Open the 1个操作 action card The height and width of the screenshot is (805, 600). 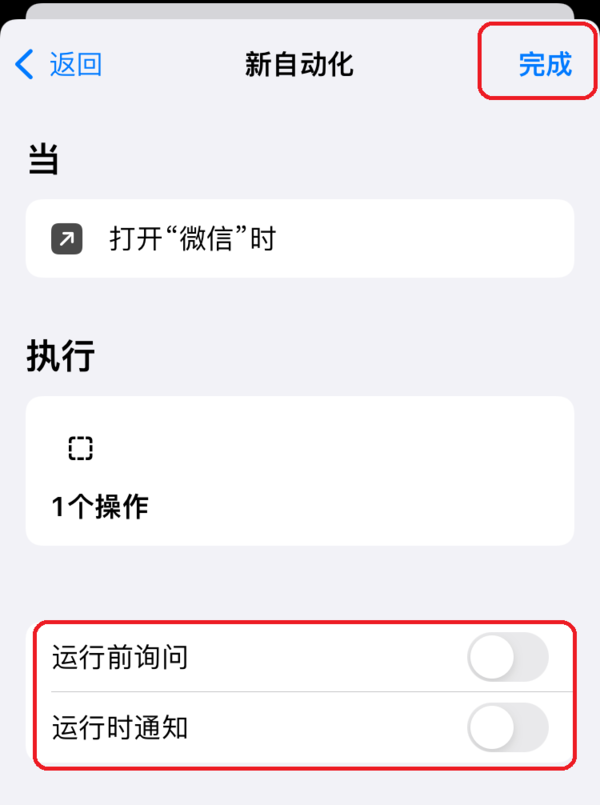coord(300,471)
